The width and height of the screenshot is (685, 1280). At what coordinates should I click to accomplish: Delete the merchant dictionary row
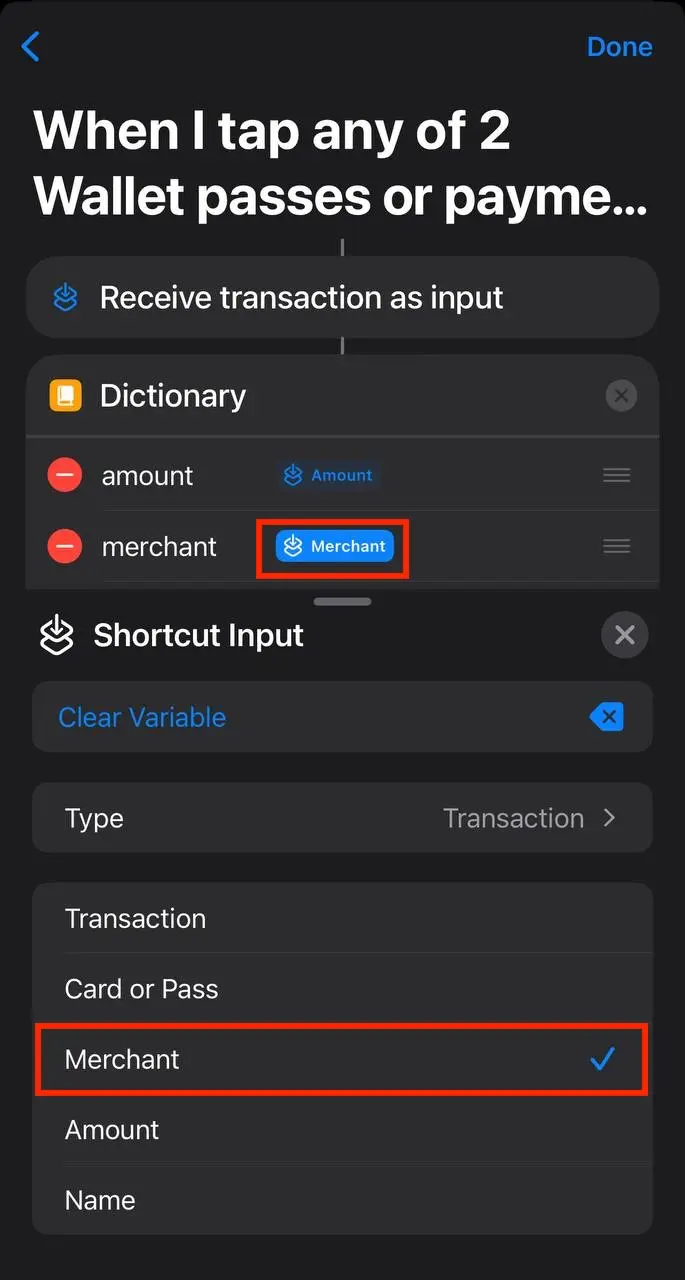[65, 546]
